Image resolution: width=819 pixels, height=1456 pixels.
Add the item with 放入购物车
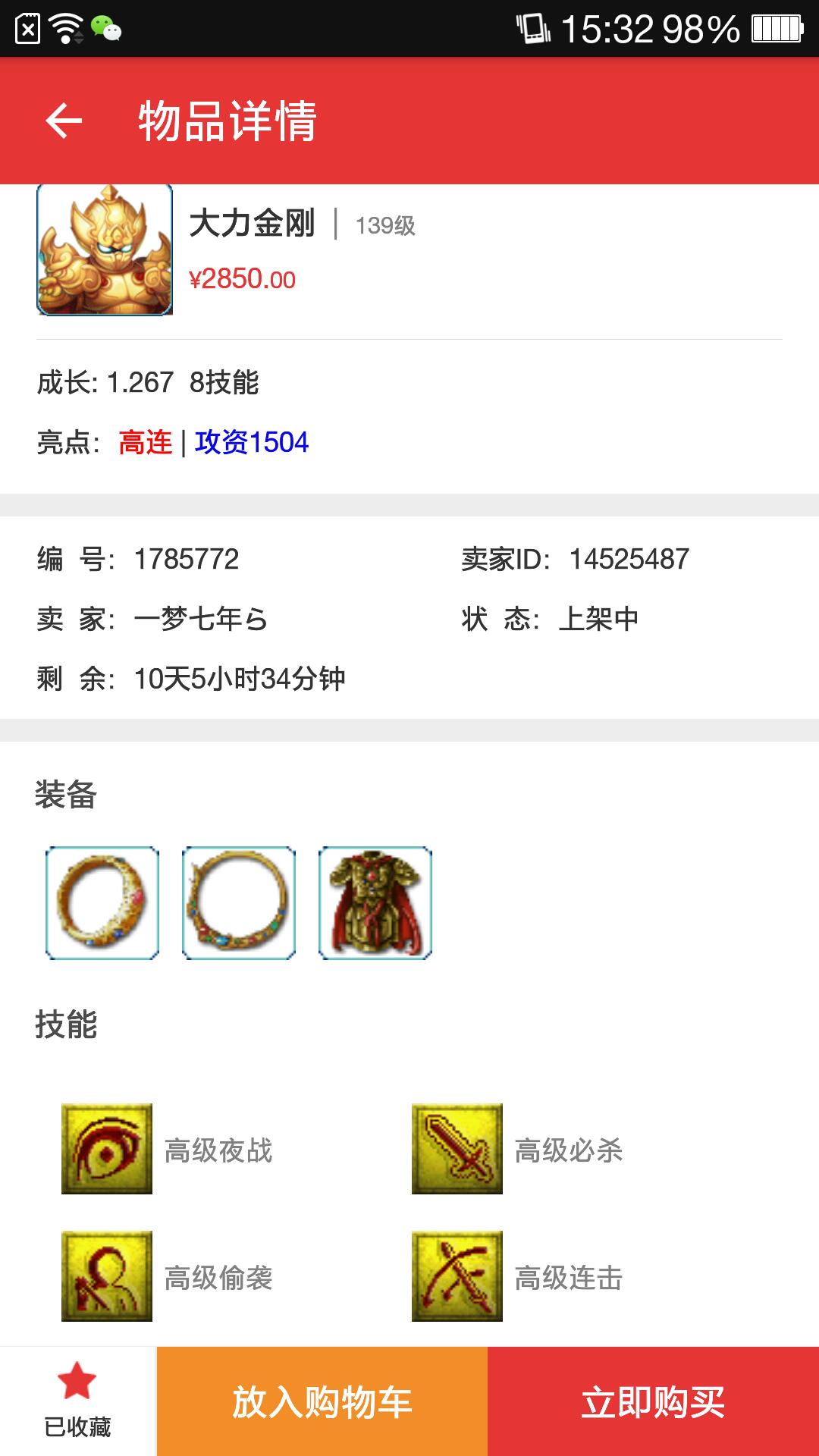tap(322, 1401)
